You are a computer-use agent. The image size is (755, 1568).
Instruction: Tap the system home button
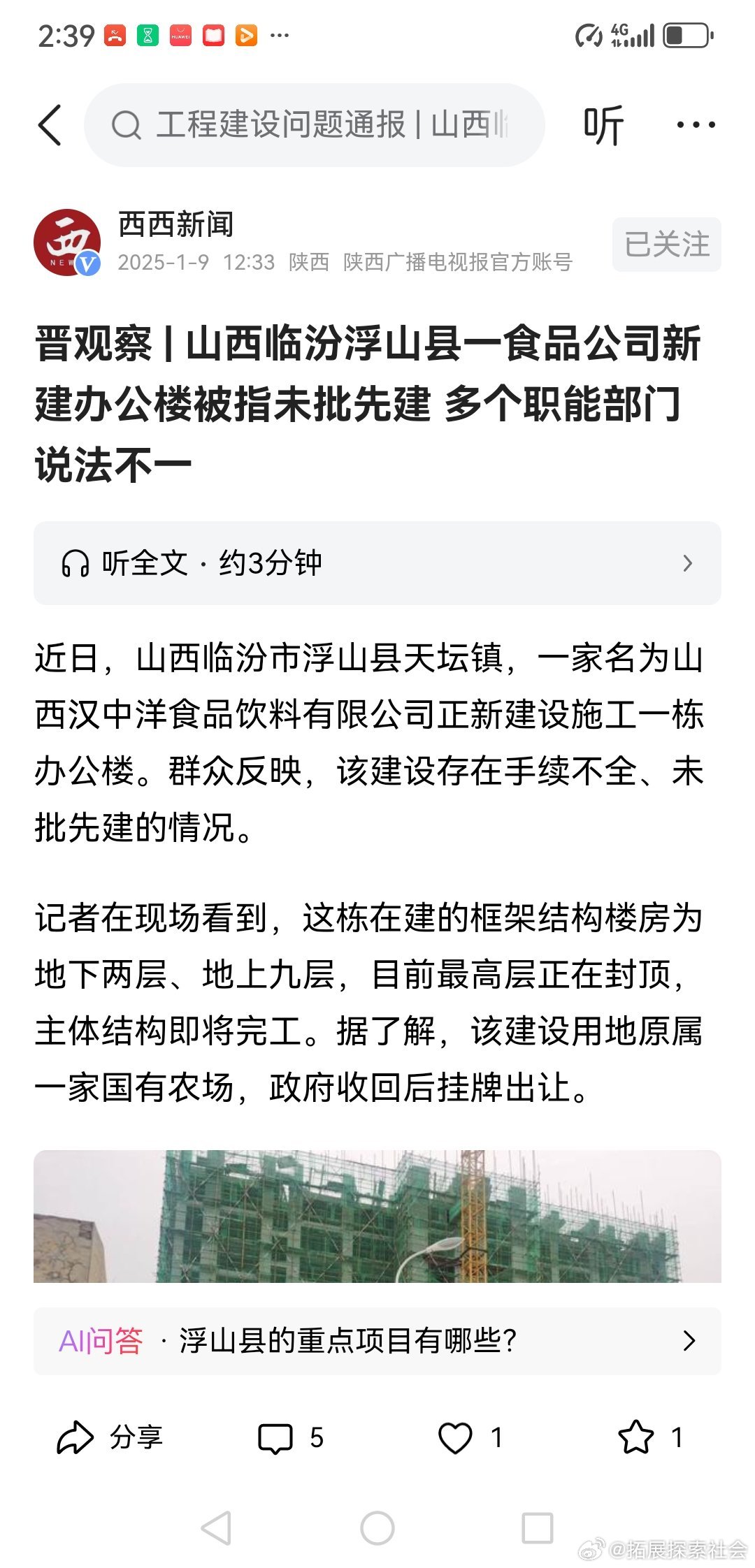pyautogui.click(x=377, y=1527)
